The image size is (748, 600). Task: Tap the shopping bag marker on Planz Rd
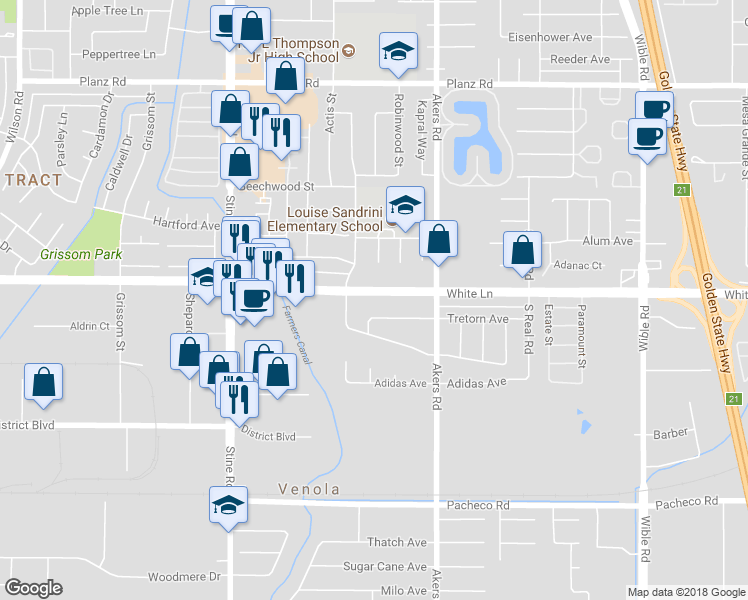285,79
